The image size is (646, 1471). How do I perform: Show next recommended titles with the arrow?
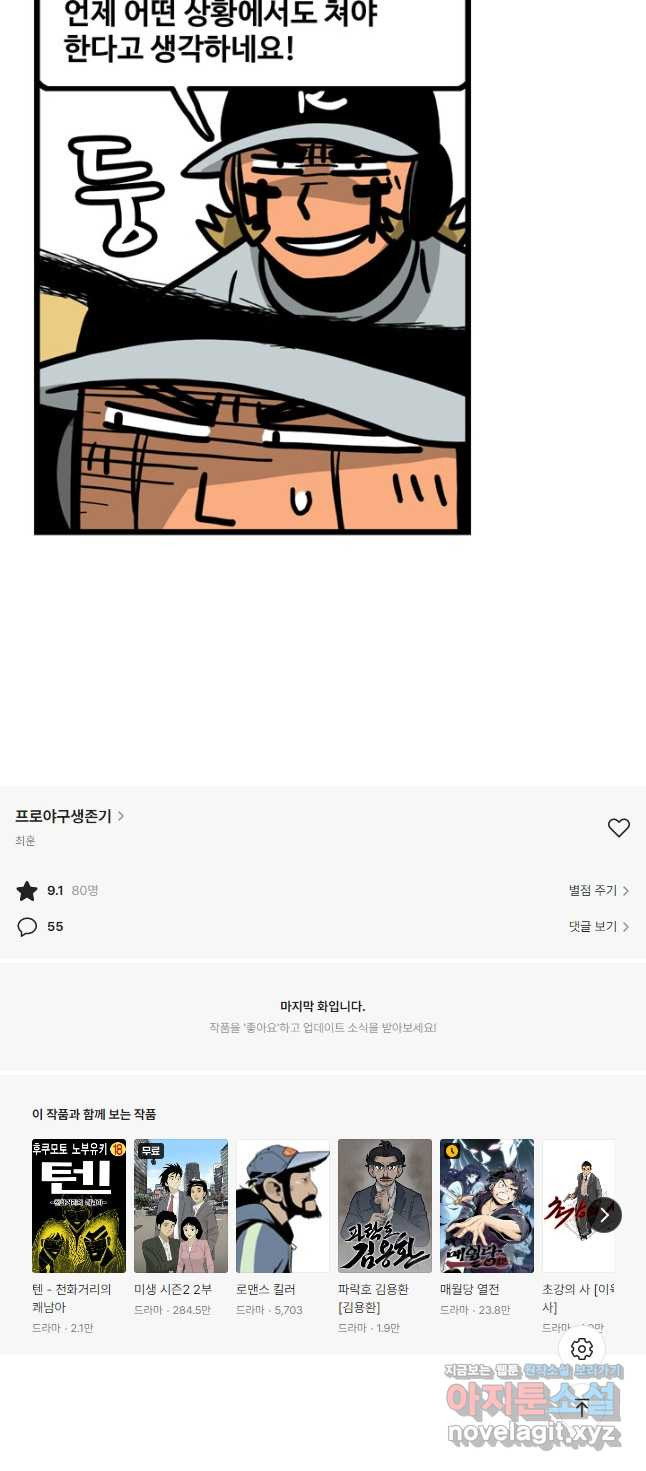604,1215
